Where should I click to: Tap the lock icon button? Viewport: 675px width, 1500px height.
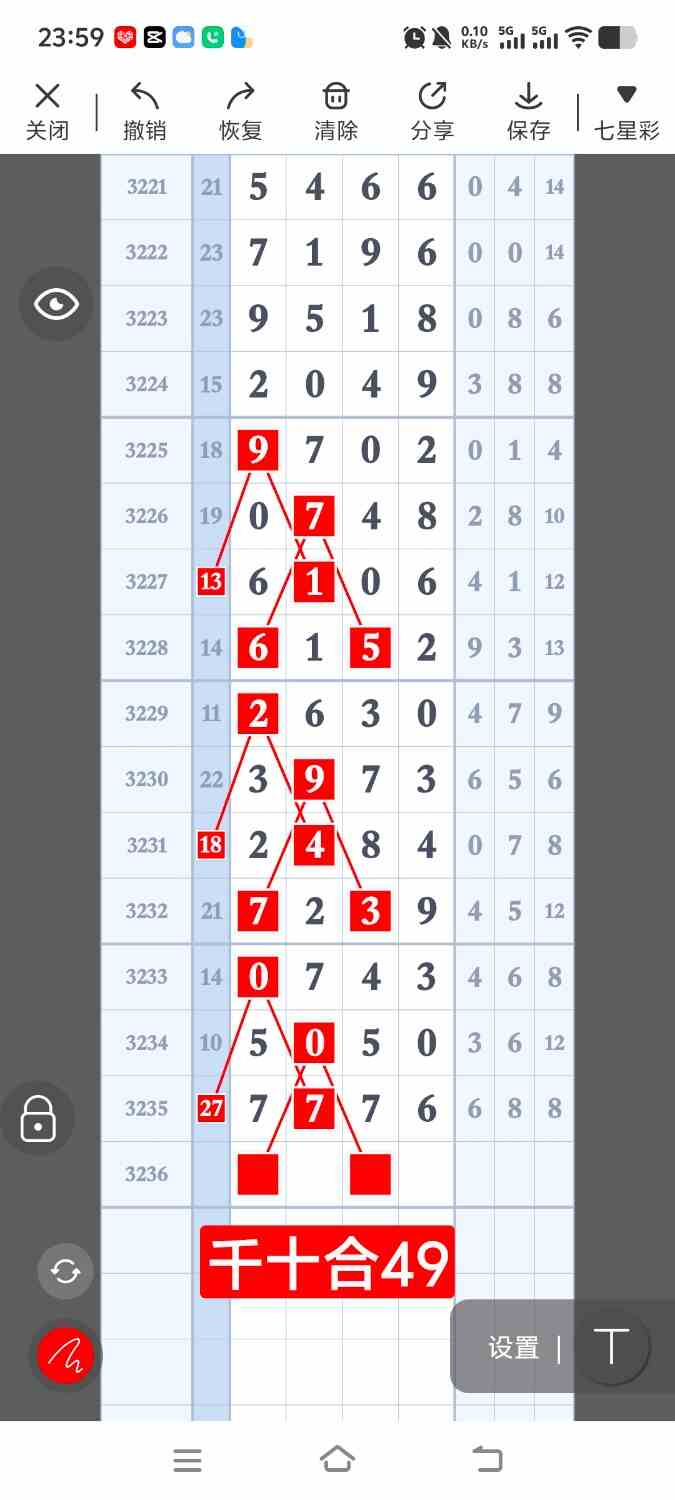[x=38, y=1118]
